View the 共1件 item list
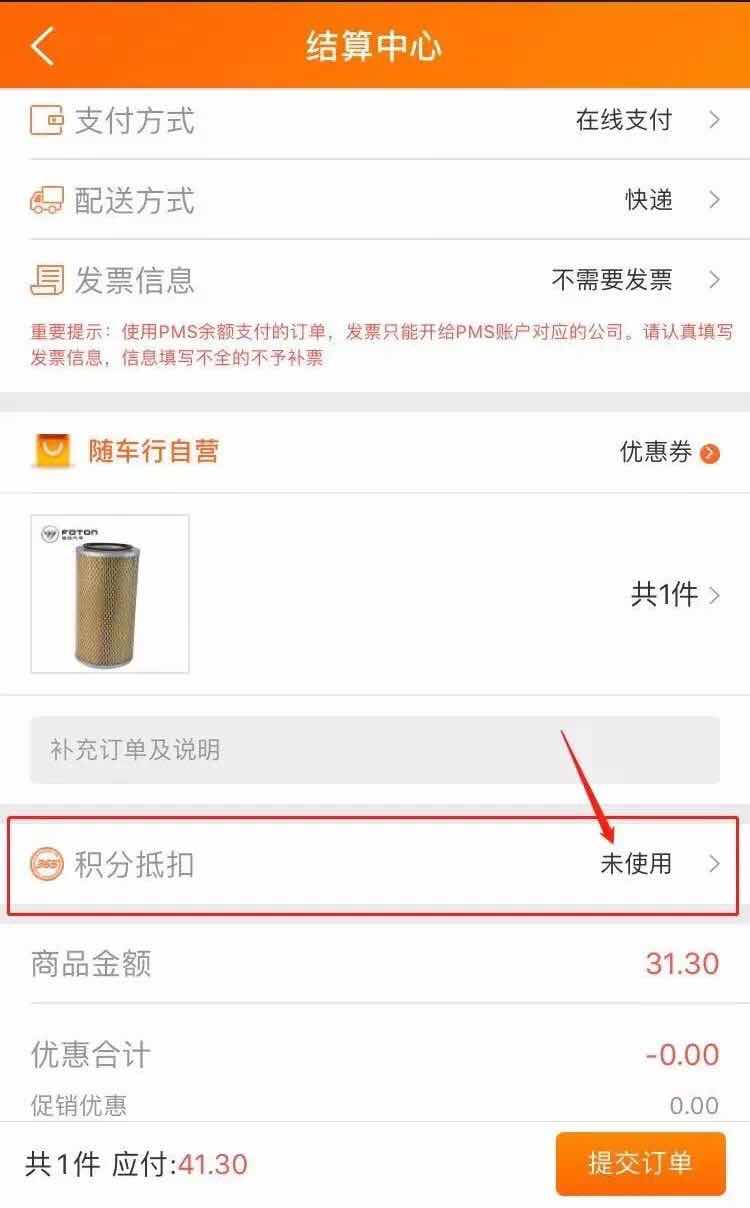Viewport: 750px width, 1208px height. tap(675, 595)
